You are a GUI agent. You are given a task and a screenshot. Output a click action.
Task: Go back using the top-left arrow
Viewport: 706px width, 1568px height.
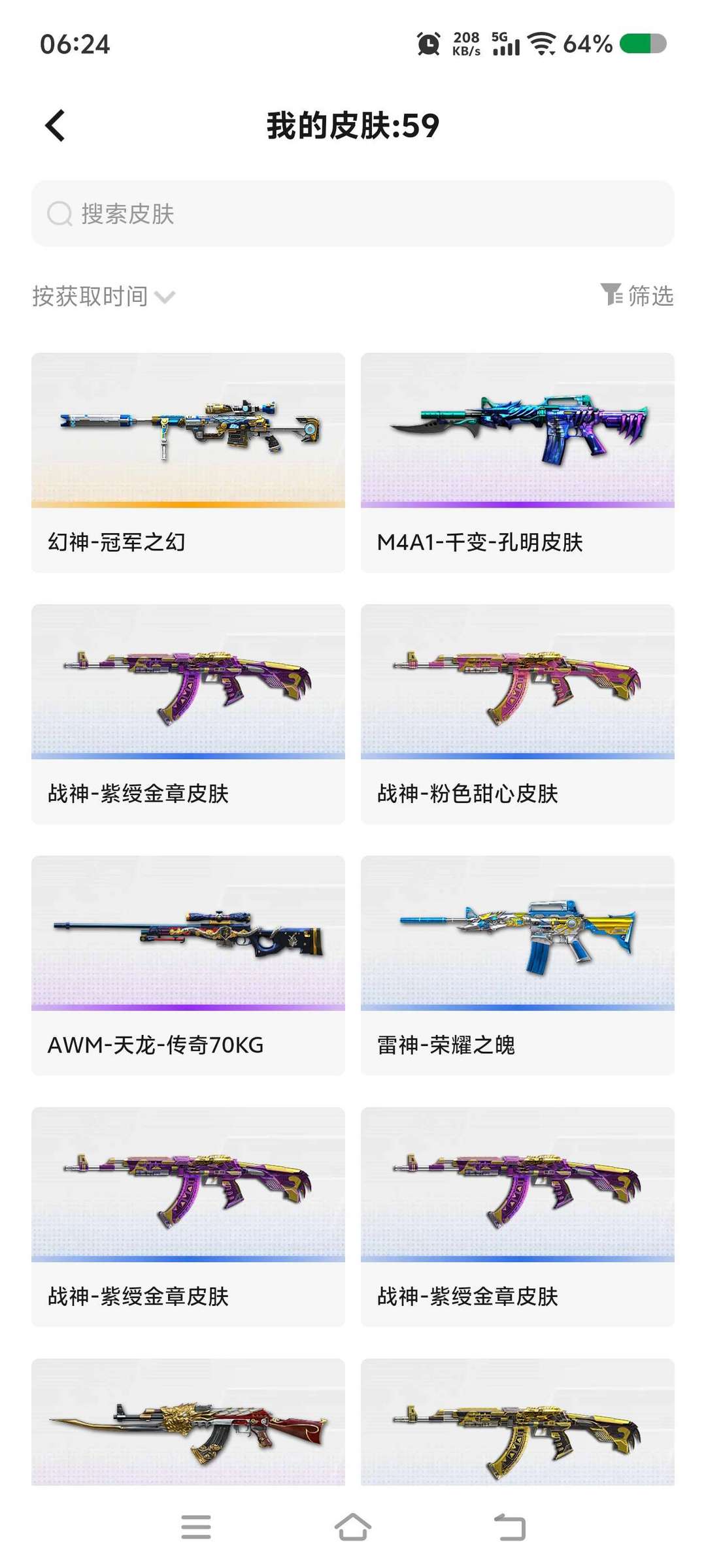(x=56, y=125)
